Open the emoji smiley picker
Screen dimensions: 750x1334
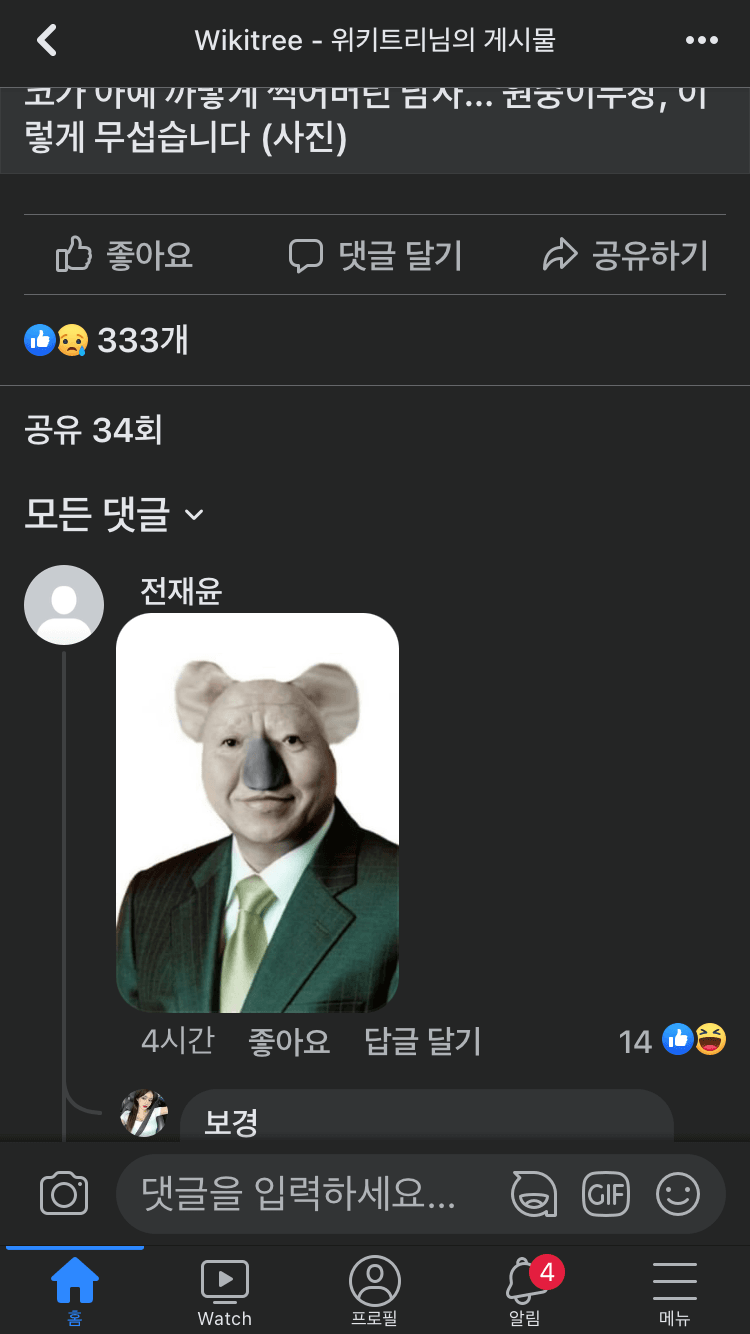[677, 1194]
